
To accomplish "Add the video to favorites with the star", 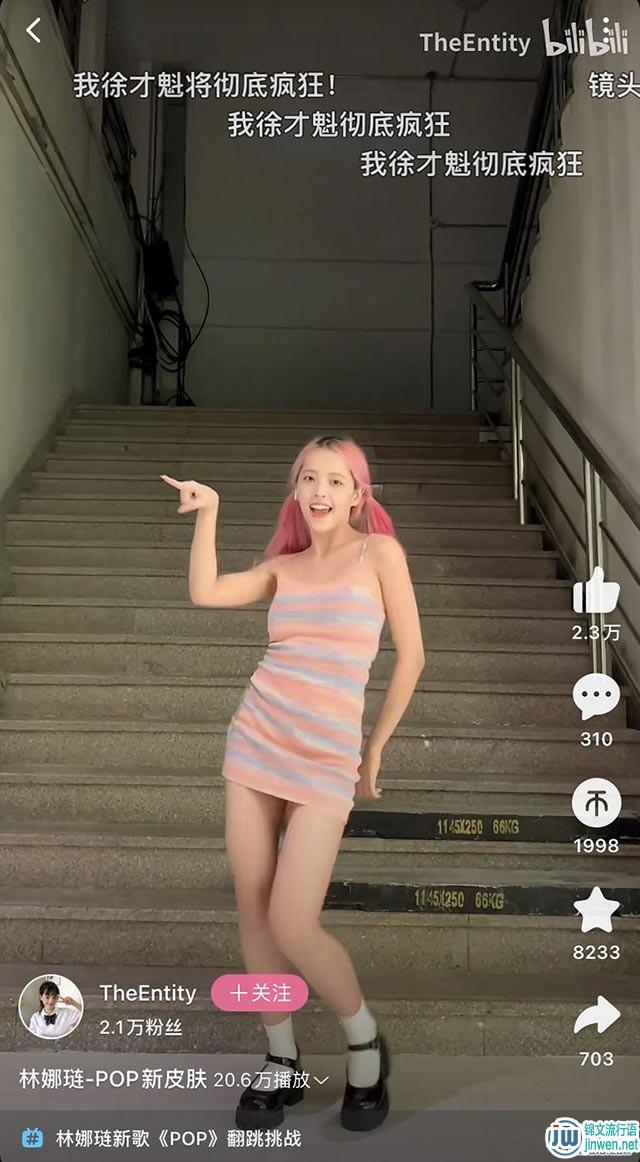I will (x=596, y=910).
